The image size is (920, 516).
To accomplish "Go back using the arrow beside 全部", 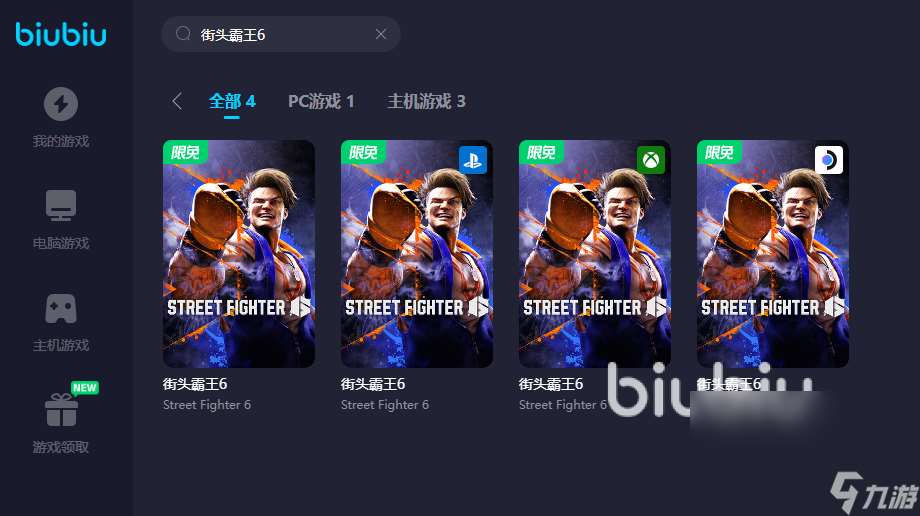I will 177,101.
